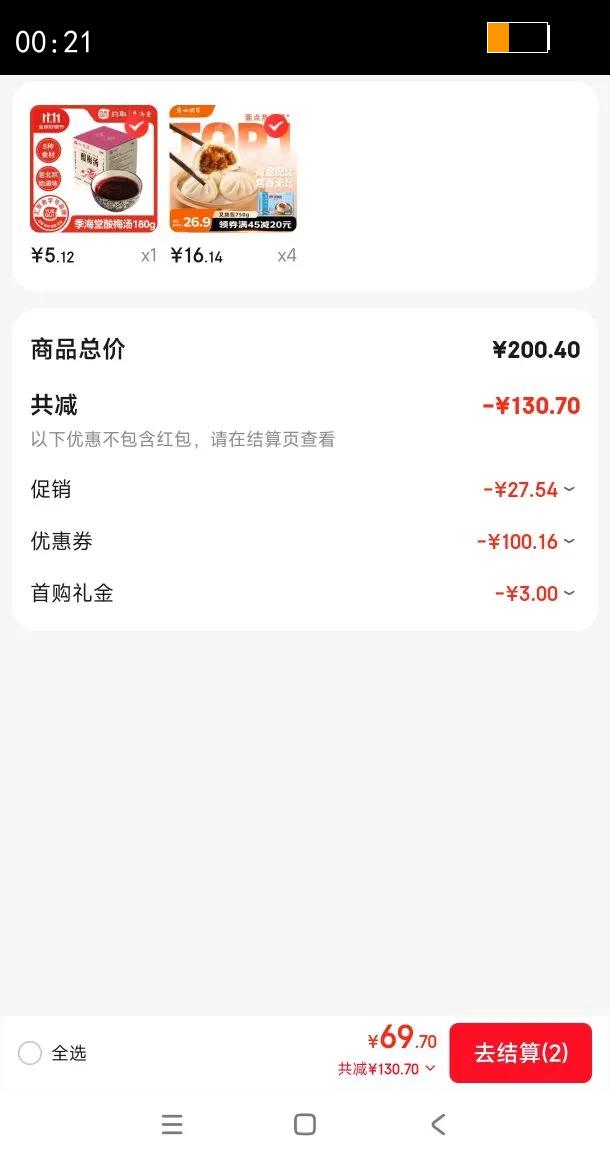The image size is (610, 1162).
Task: Return to the phone home screen
Action: pos(305,1124)
